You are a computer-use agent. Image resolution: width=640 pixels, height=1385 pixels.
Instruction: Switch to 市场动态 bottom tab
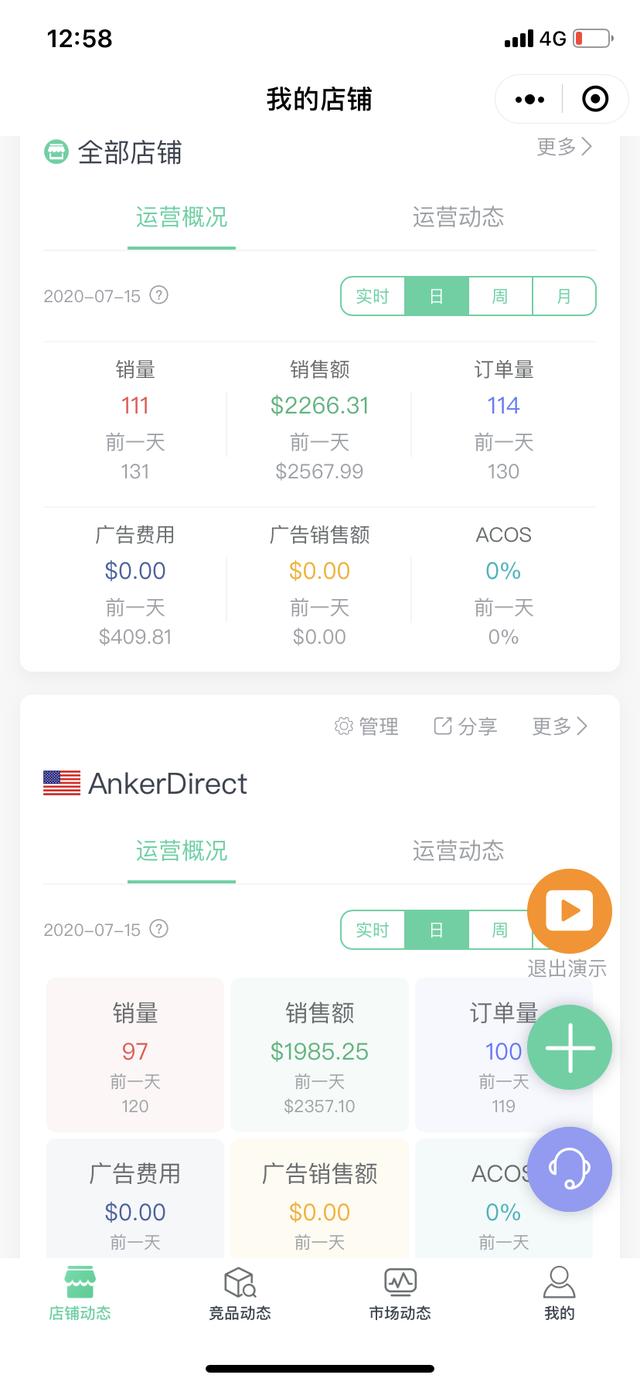tap(400, 1294)
